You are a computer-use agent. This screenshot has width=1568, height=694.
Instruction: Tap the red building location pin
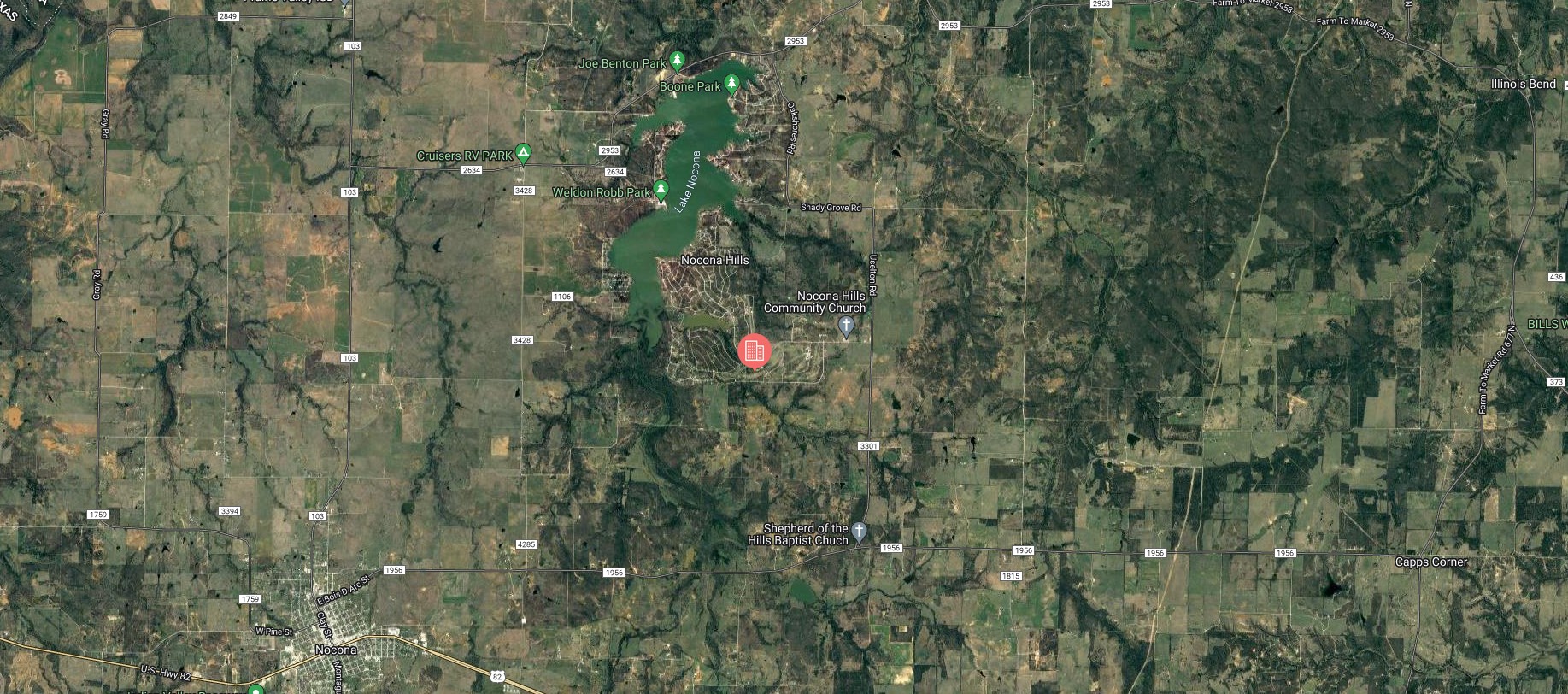pos(754,351)
